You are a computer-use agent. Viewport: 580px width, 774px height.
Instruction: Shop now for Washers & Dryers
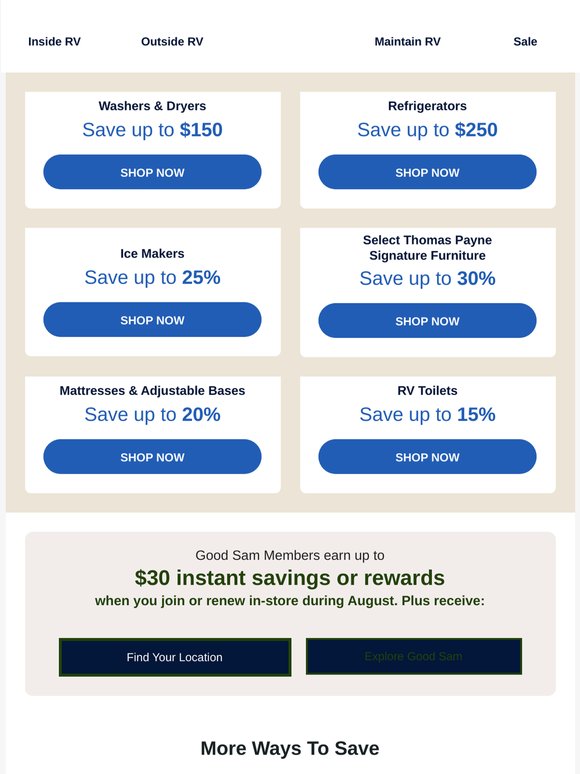tap(153, 172)
